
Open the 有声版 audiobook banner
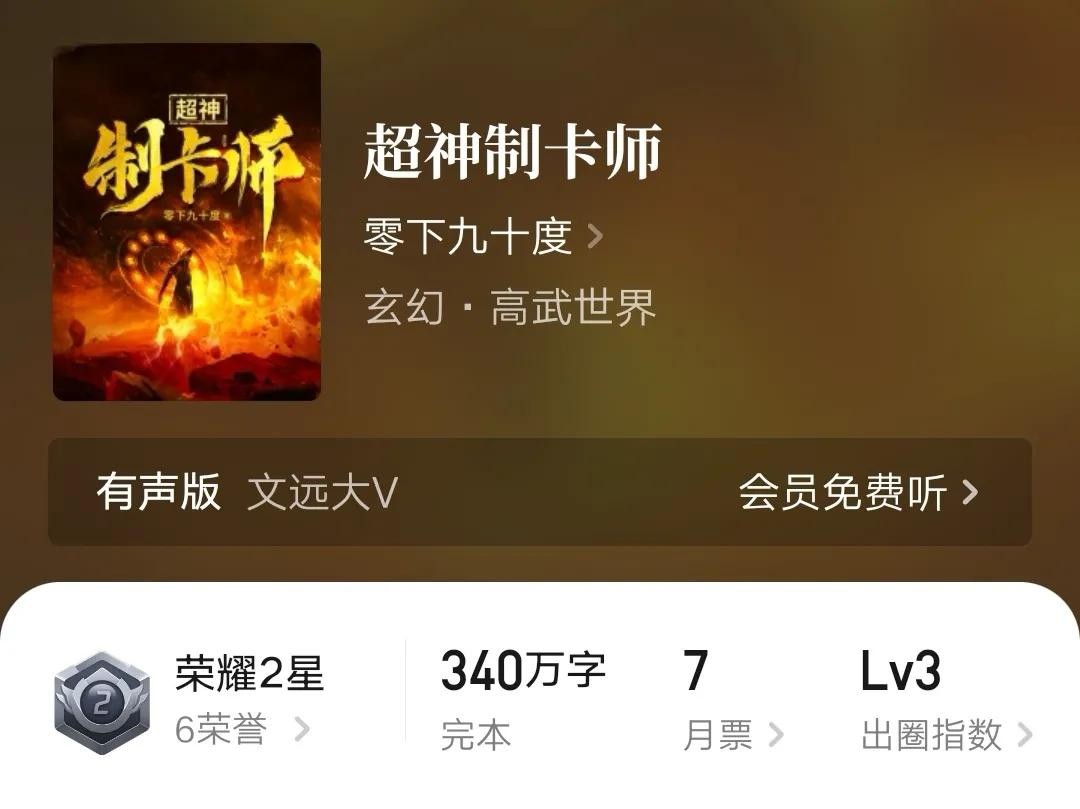click(x=540, y=492)
